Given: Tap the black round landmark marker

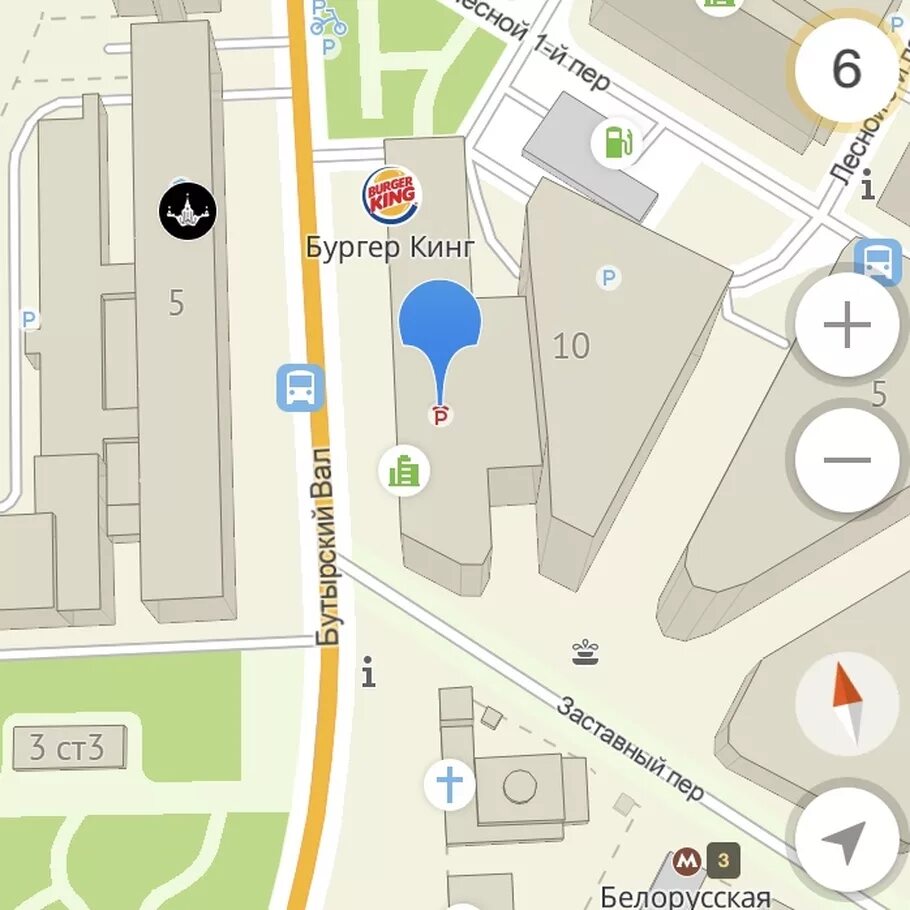Looking at the screenshot, I should tap(188, 210).
